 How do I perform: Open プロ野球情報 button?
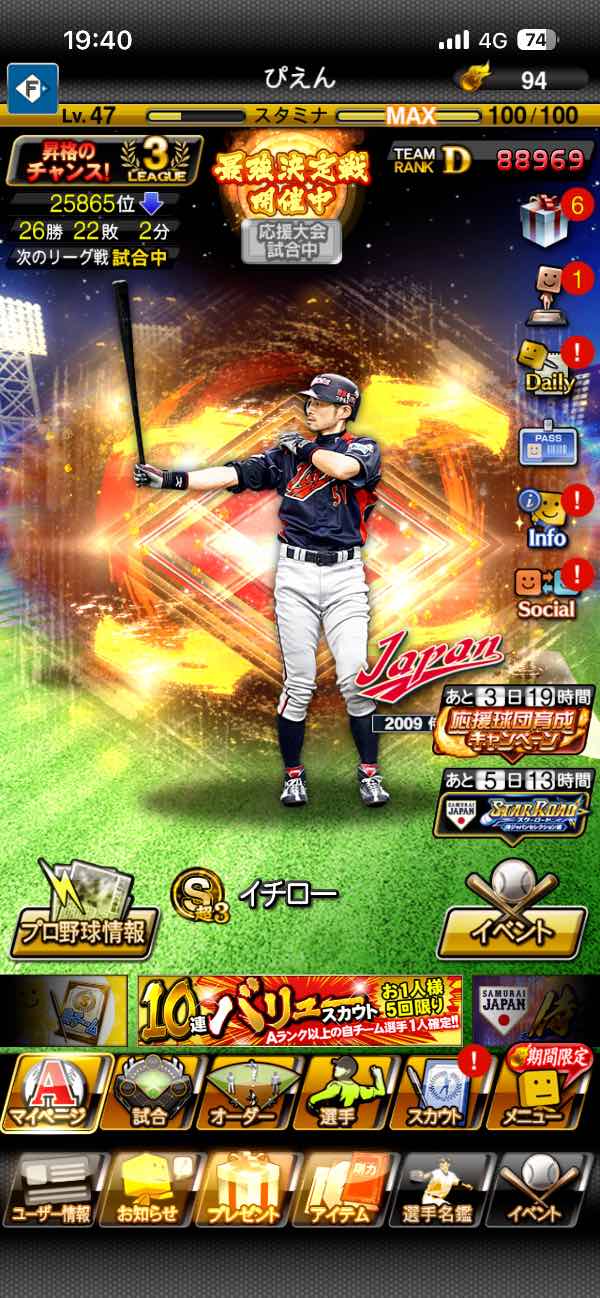pyautogui.click(x=84, y=912)
